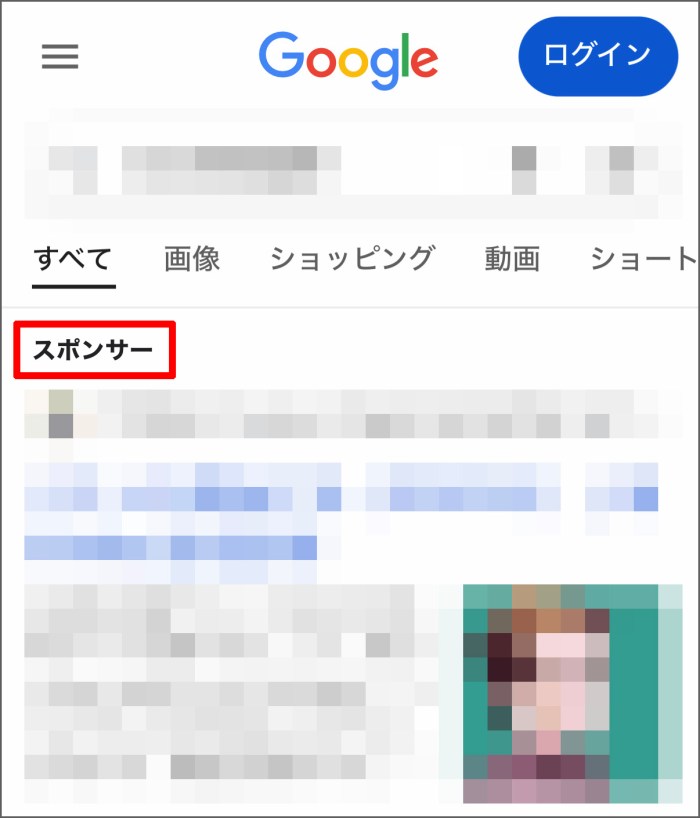
Task: Select the すべて tab
Action: tap(73, 258)
